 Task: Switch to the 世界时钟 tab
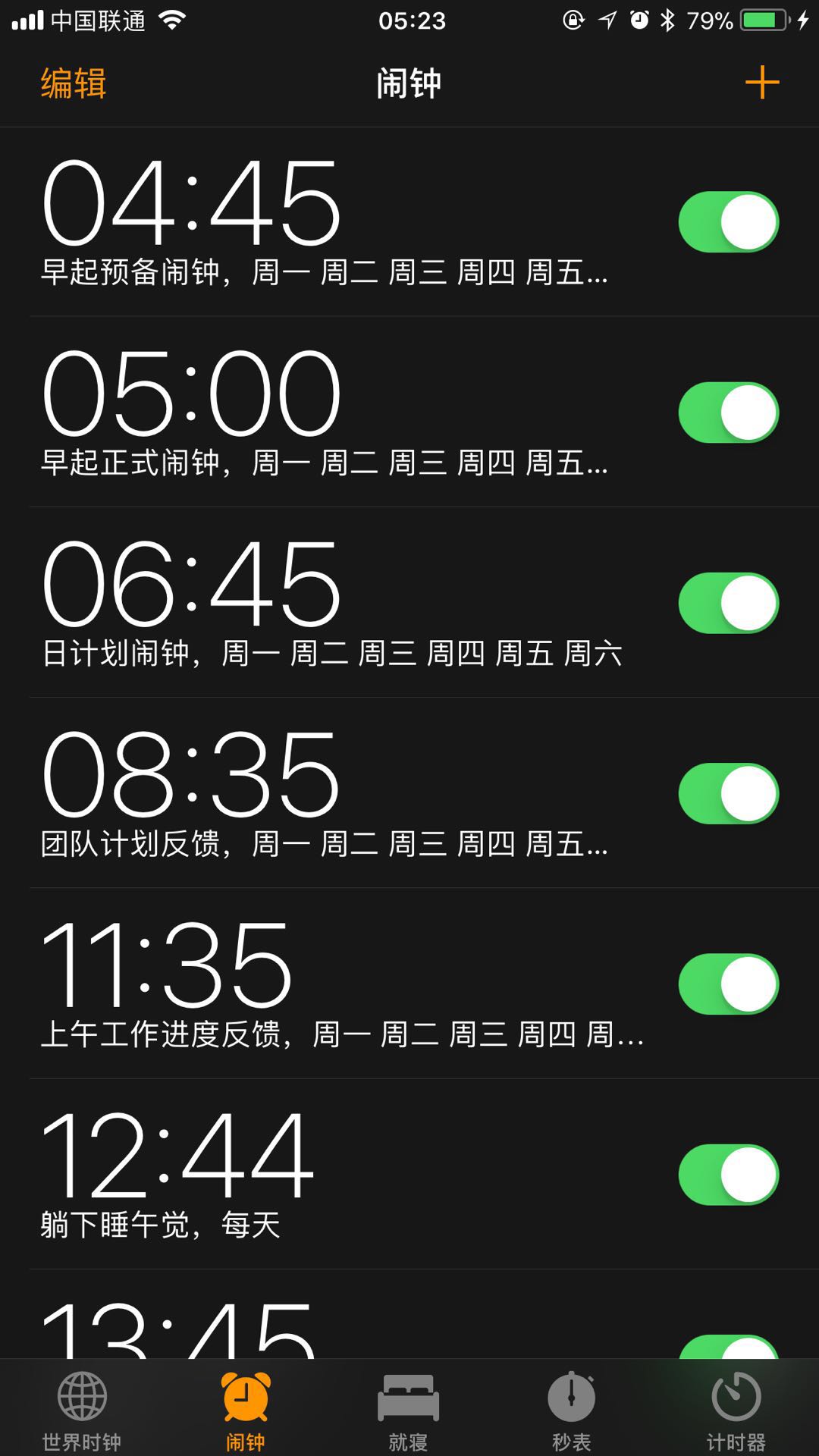tap(82, 1411)
